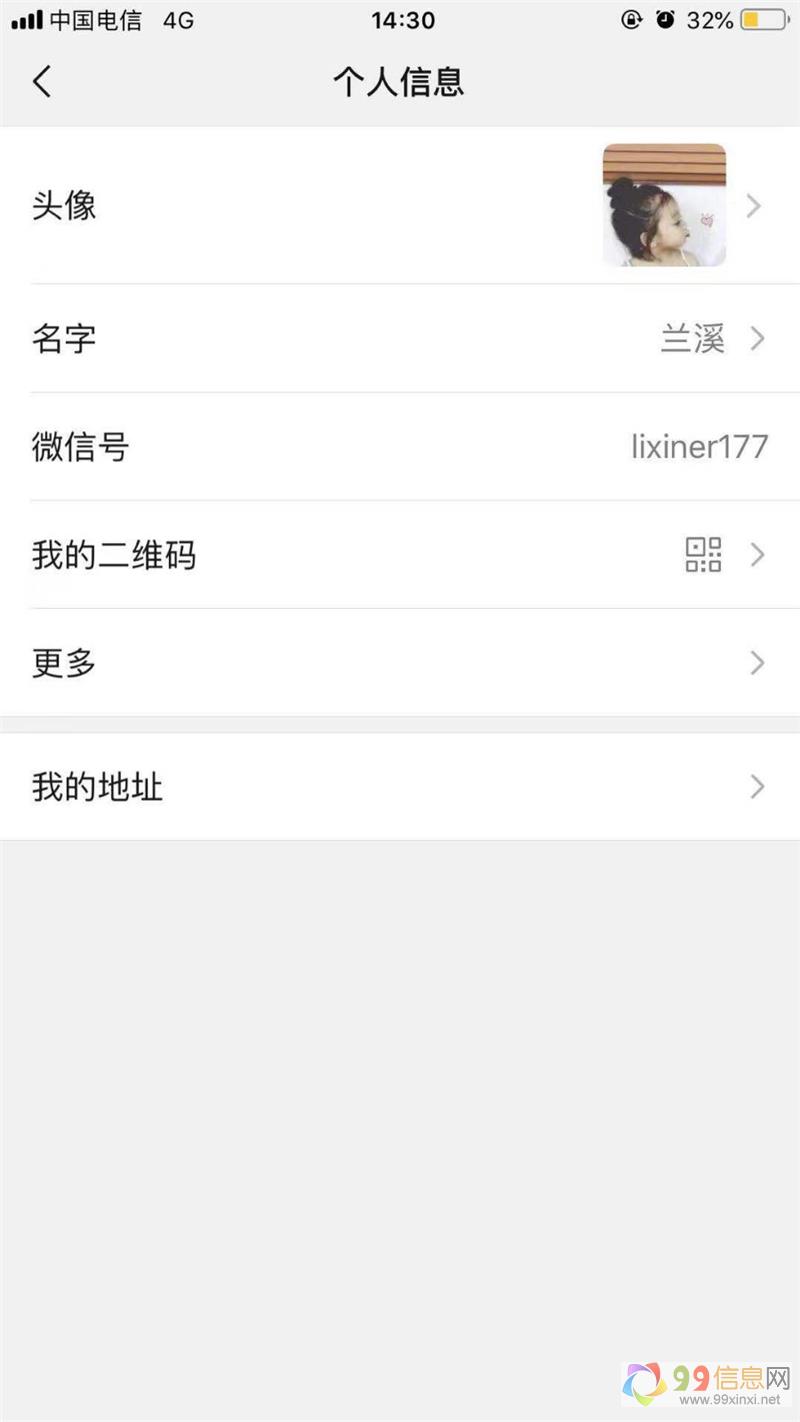The height and width of the screenshot is (1422, 800).
Task: Open 我的二维码 QR code row
Action: point(400,554)
